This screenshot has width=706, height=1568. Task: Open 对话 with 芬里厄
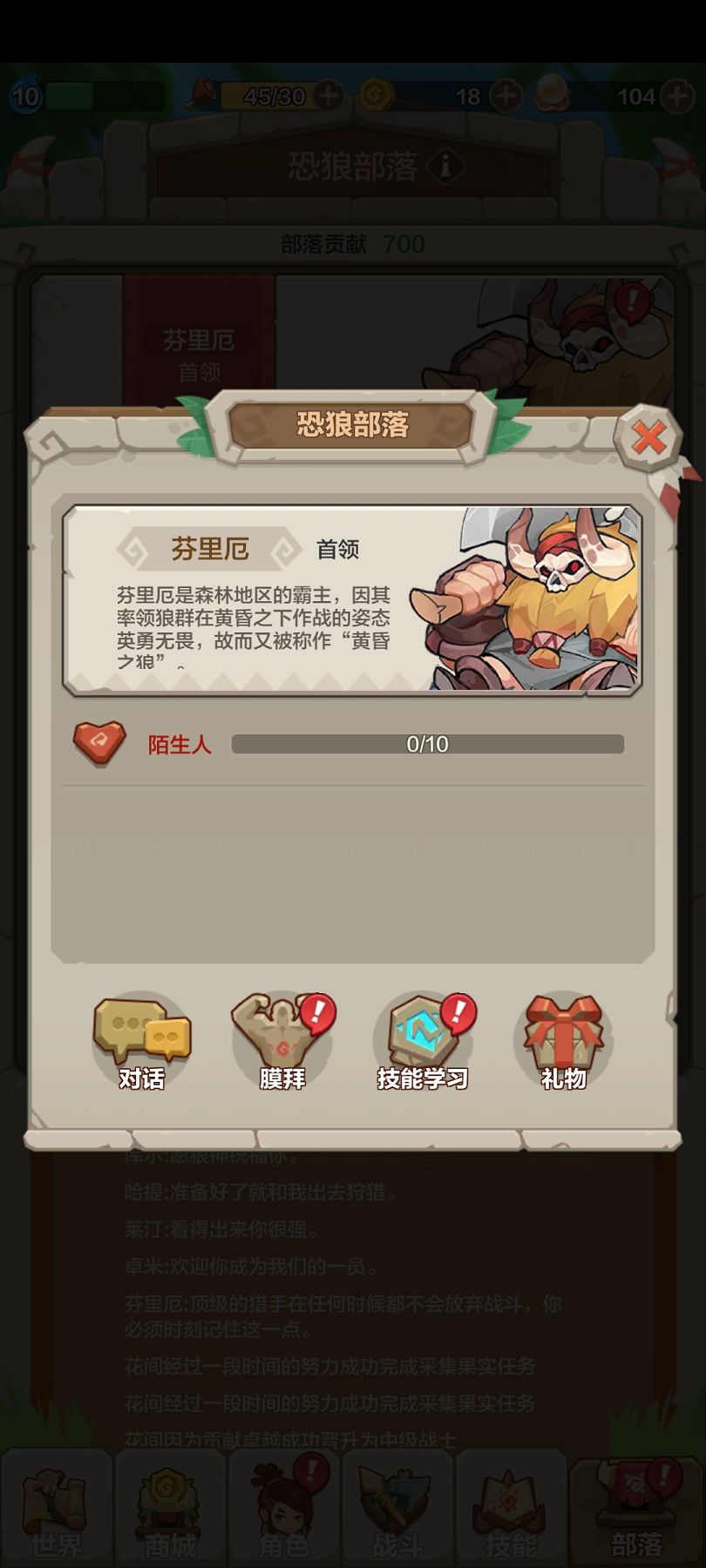coord(141,1042)
